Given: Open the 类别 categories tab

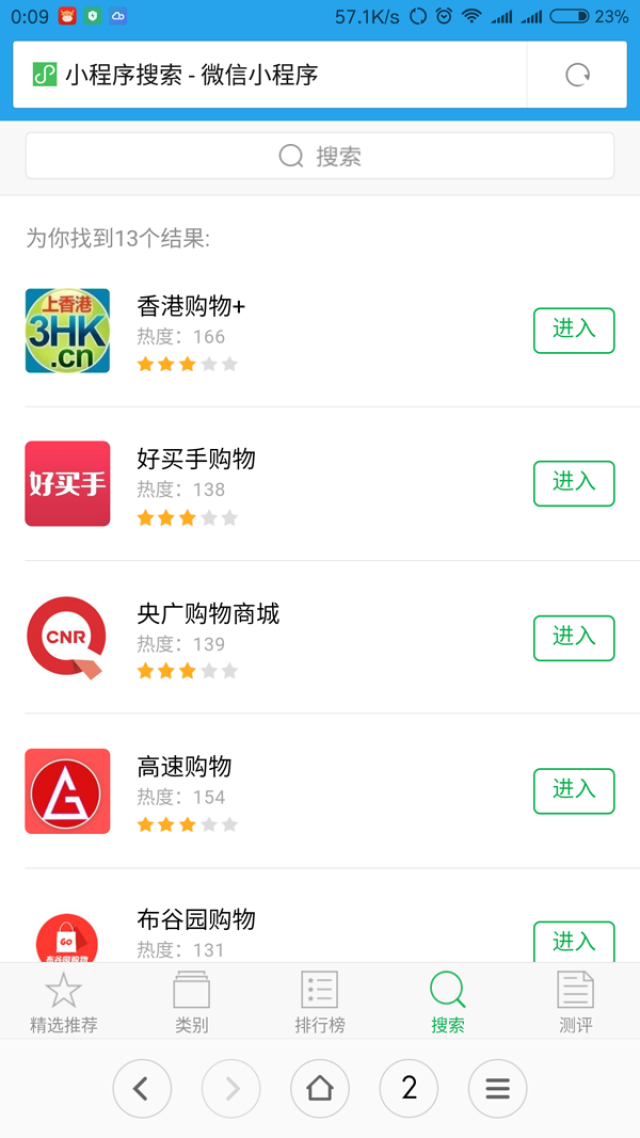Looking at the screenshot, I should (191, 1002).
